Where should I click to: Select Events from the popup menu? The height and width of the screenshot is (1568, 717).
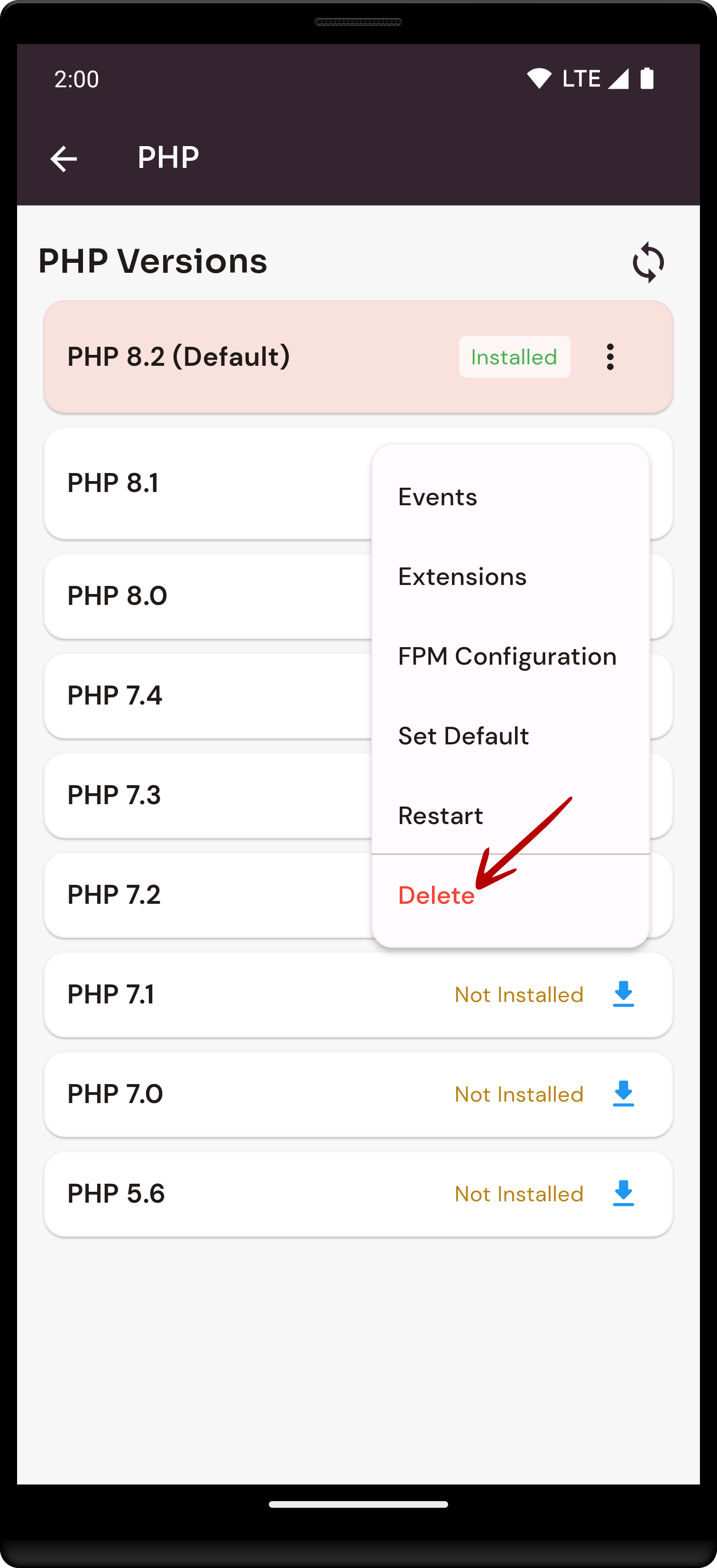tap(510, 497)
